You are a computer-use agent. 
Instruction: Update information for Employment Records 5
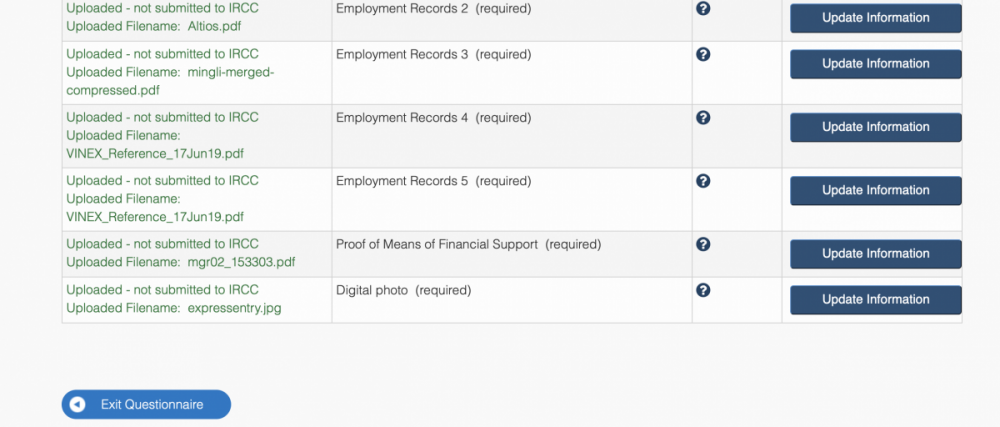[x=875, y=190]
